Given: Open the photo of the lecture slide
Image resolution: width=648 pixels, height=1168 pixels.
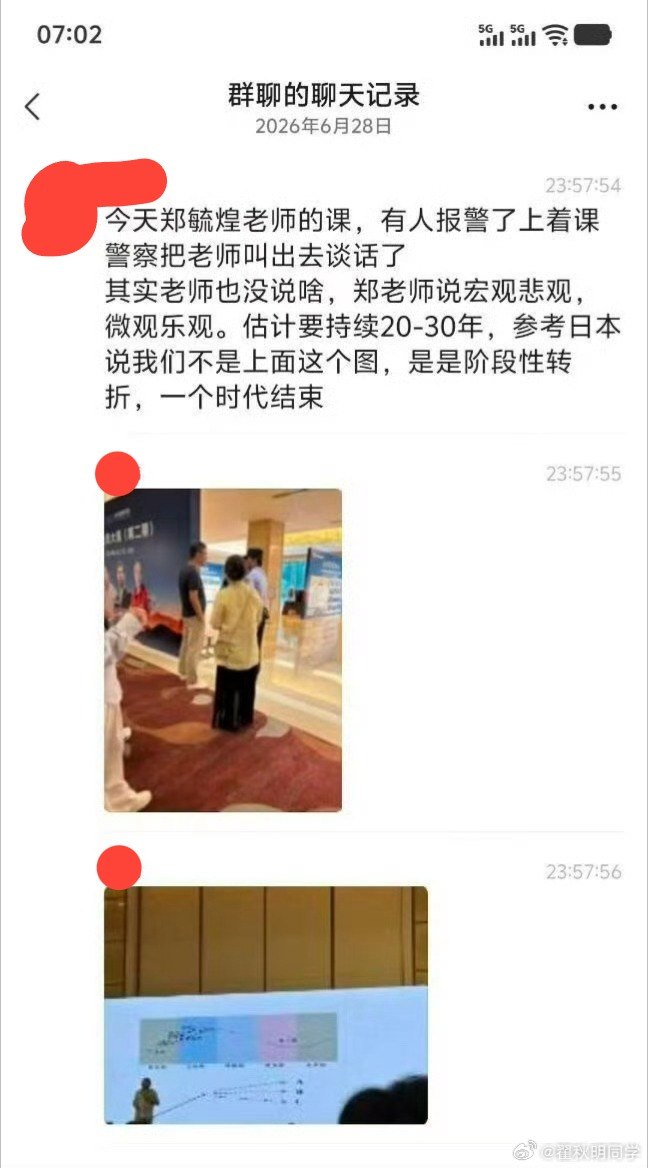Looking at the screenshot, I should pyautogui.click(x=266, y=1005).
